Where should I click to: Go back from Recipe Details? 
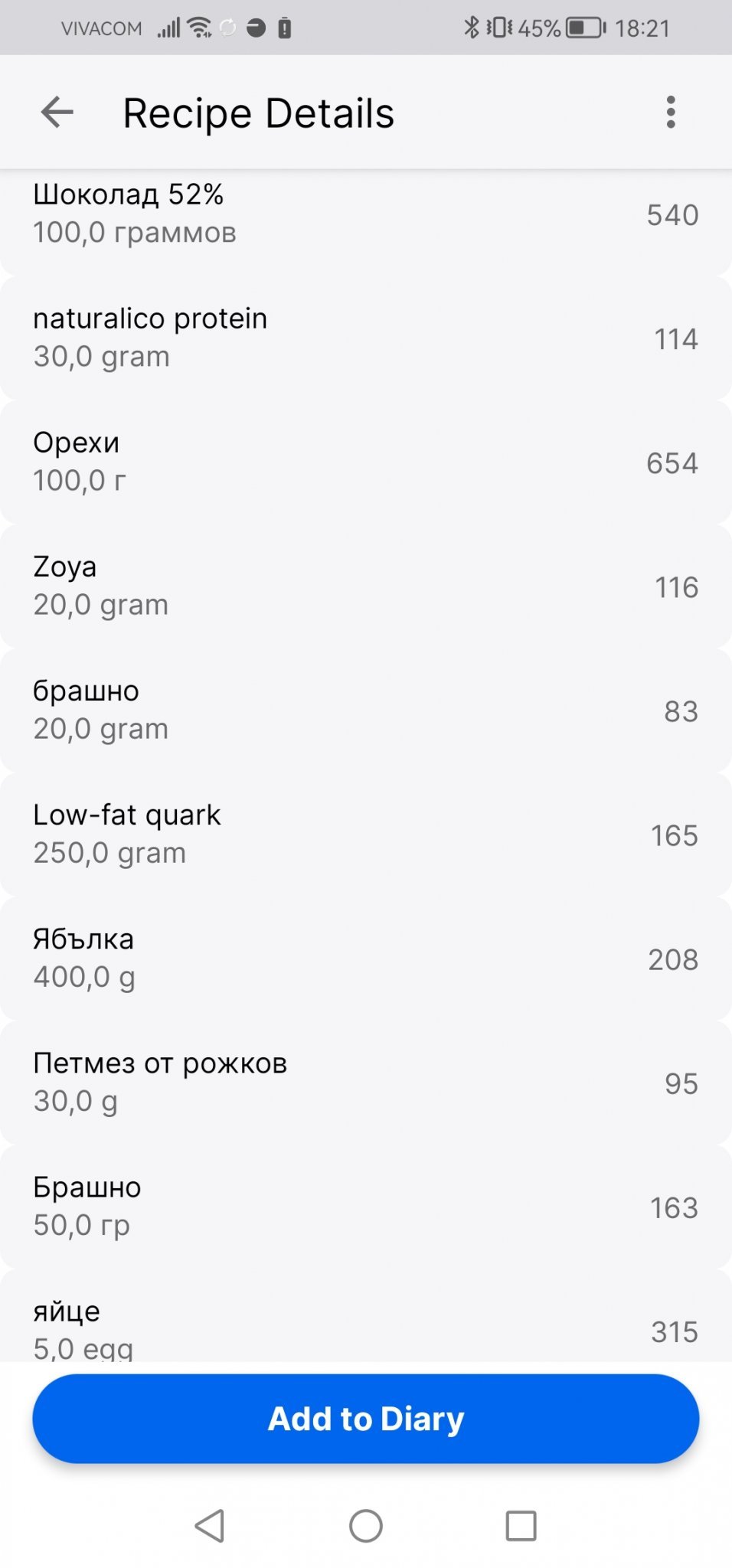57,113
